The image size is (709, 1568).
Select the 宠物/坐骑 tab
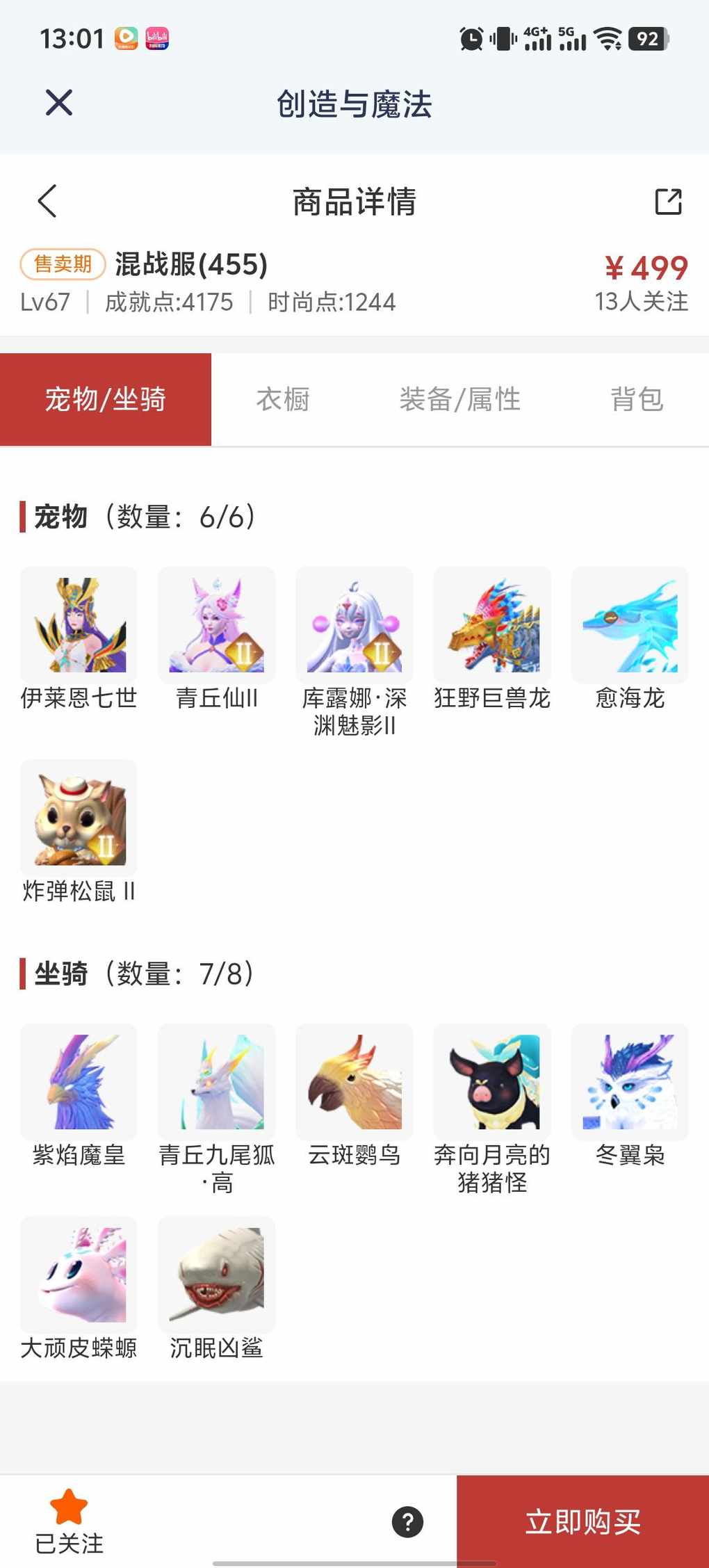click(106, 399)
